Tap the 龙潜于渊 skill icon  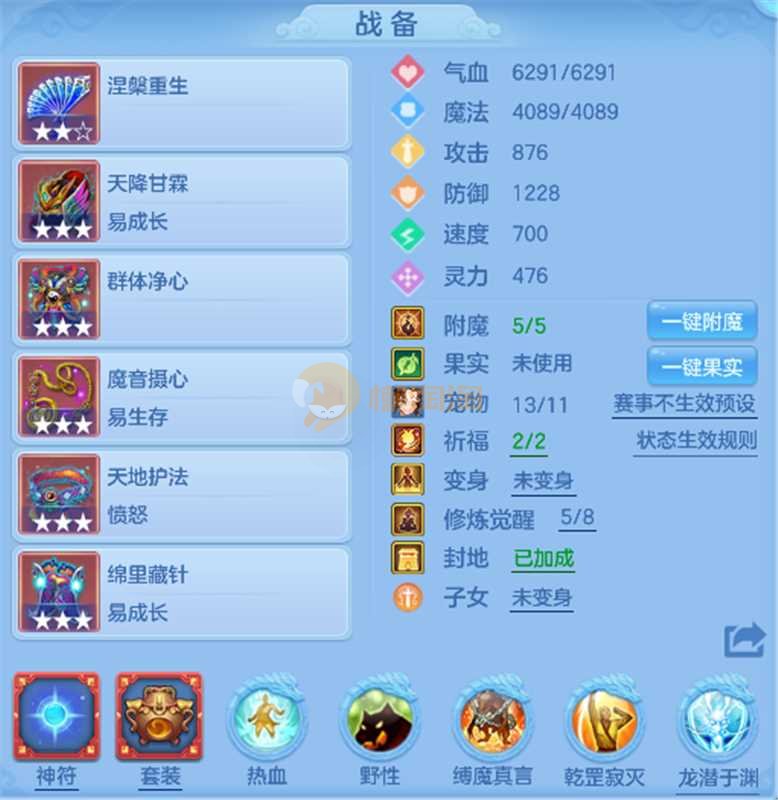tap(717, 720)
